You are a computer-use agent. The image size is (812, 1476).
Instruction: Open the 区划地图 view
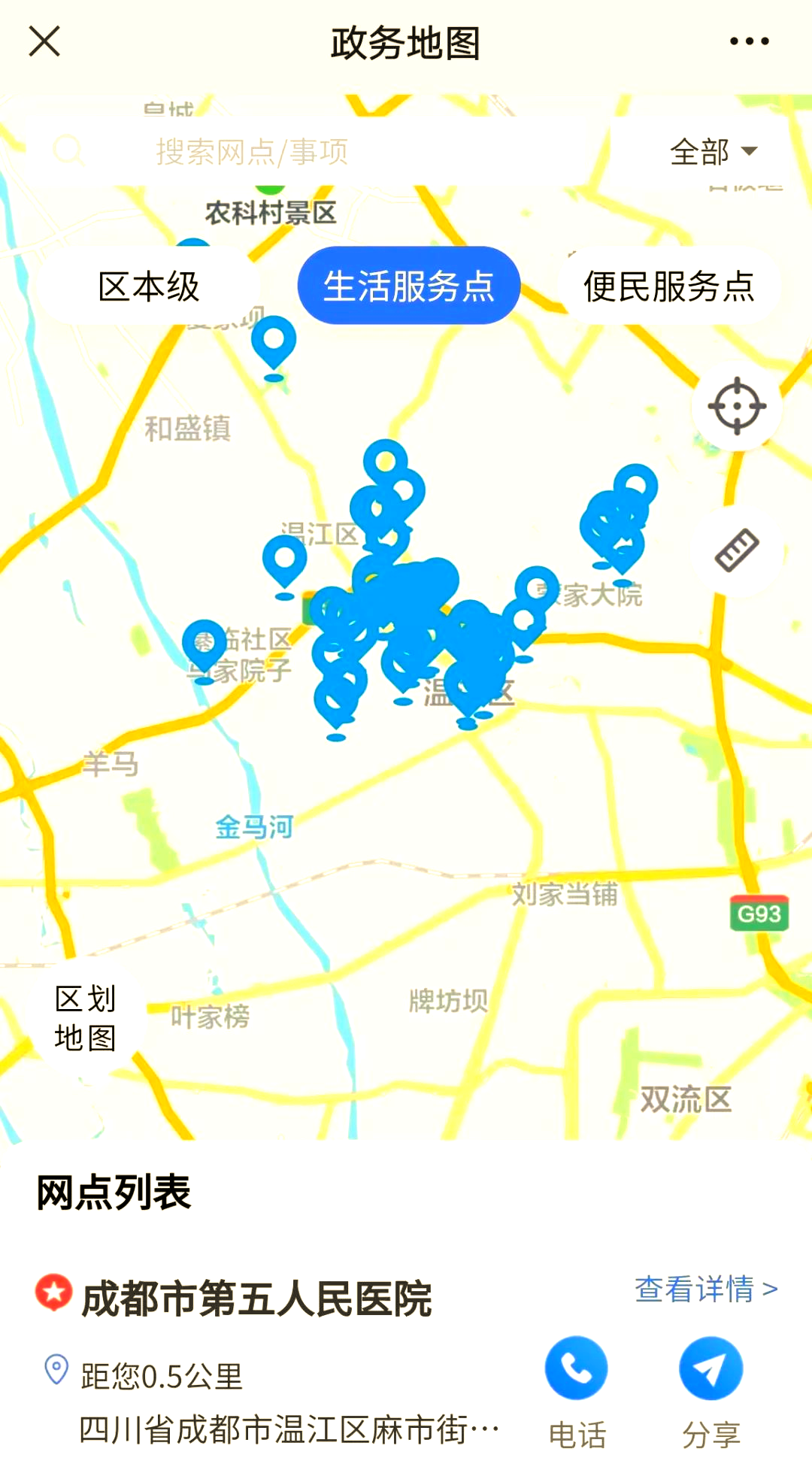(85, 1018)
